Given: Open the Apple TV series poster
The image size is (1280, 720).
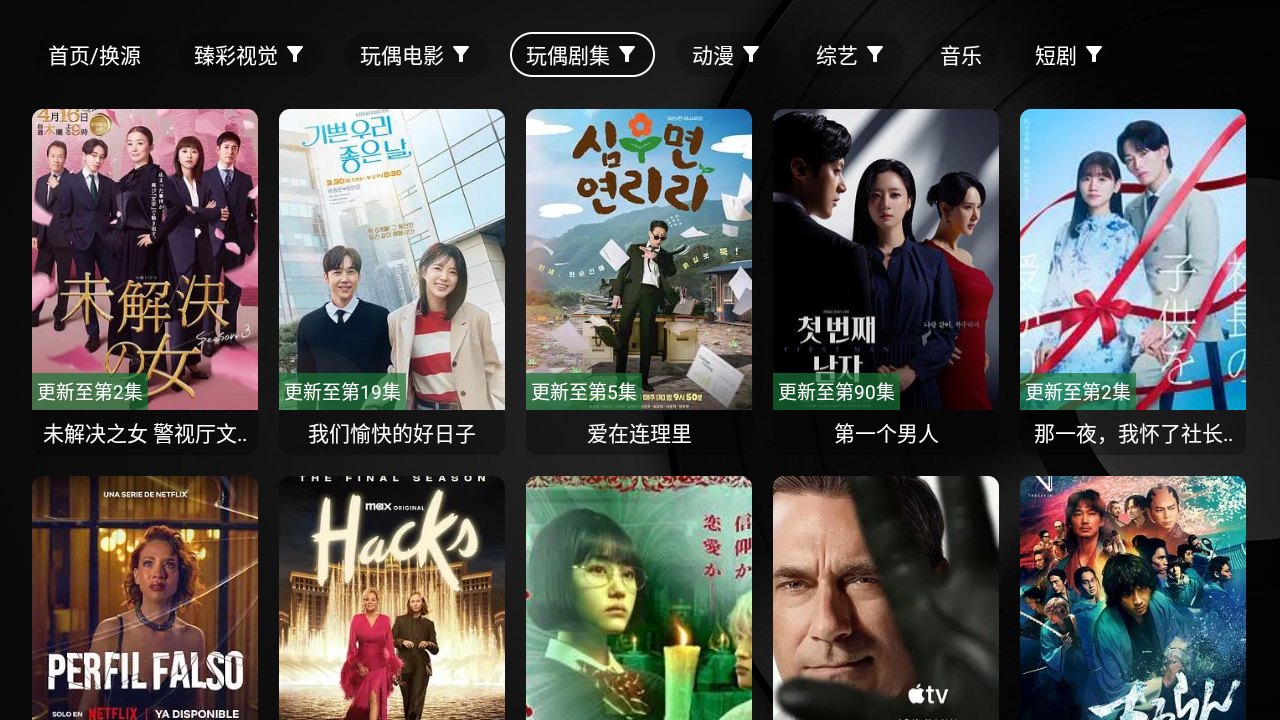Looking at the screenshot, I should [x=886, y=598].
